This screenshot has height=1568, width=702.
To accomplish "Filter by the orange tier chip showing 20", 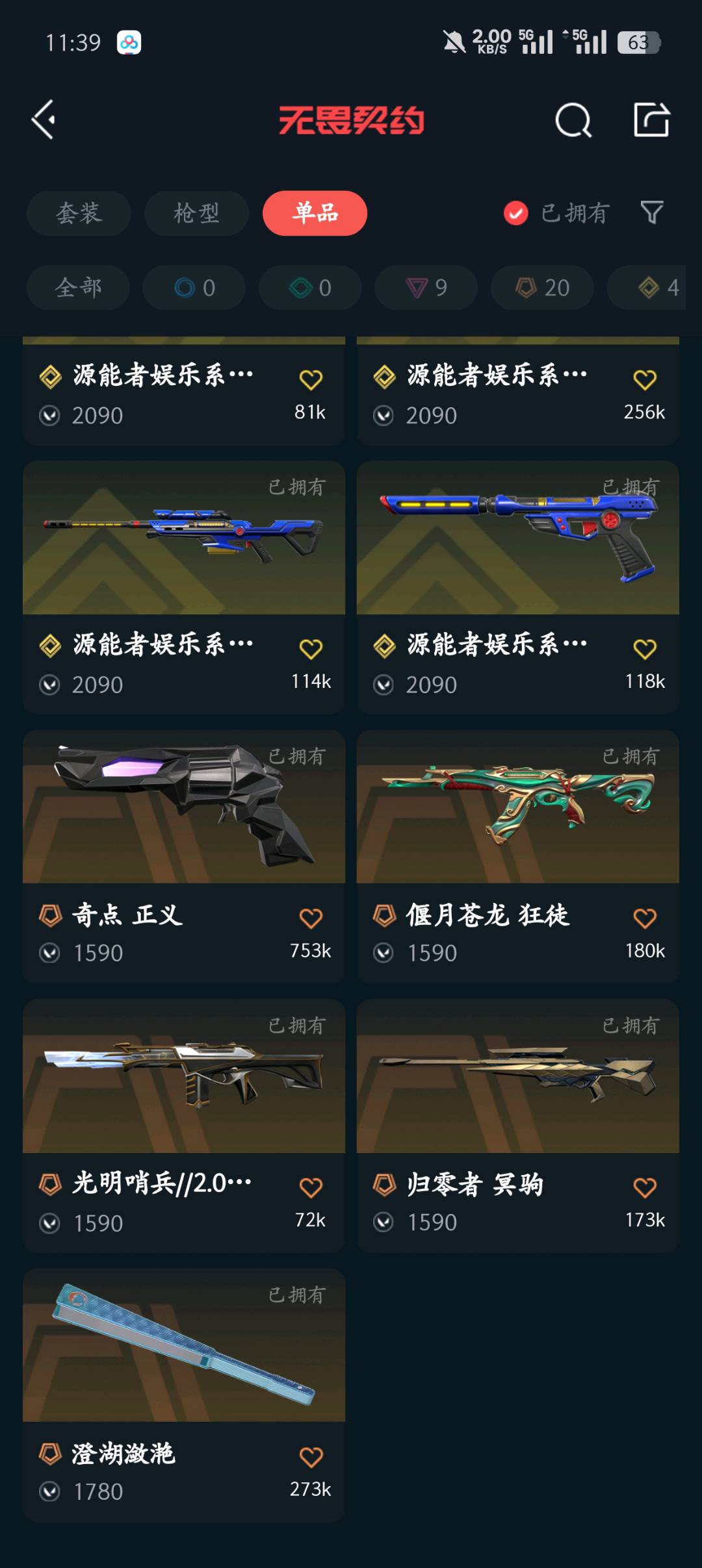I will [x=542, y=287].
